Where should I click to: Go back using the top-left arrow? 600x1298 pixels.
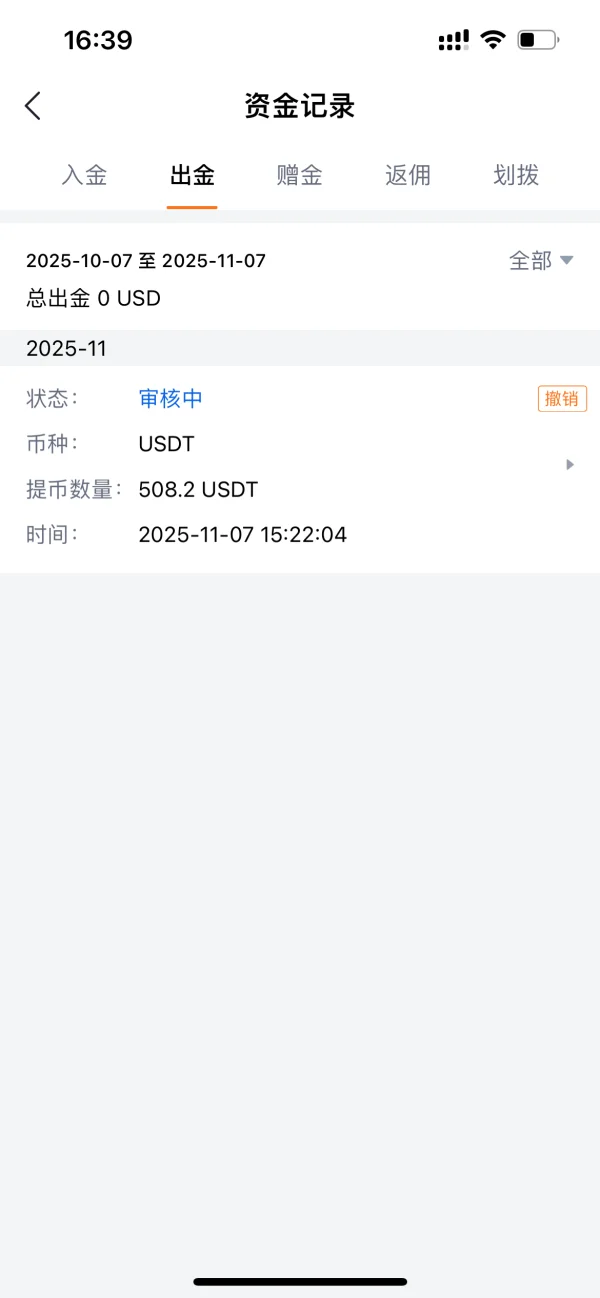point(33,106)
